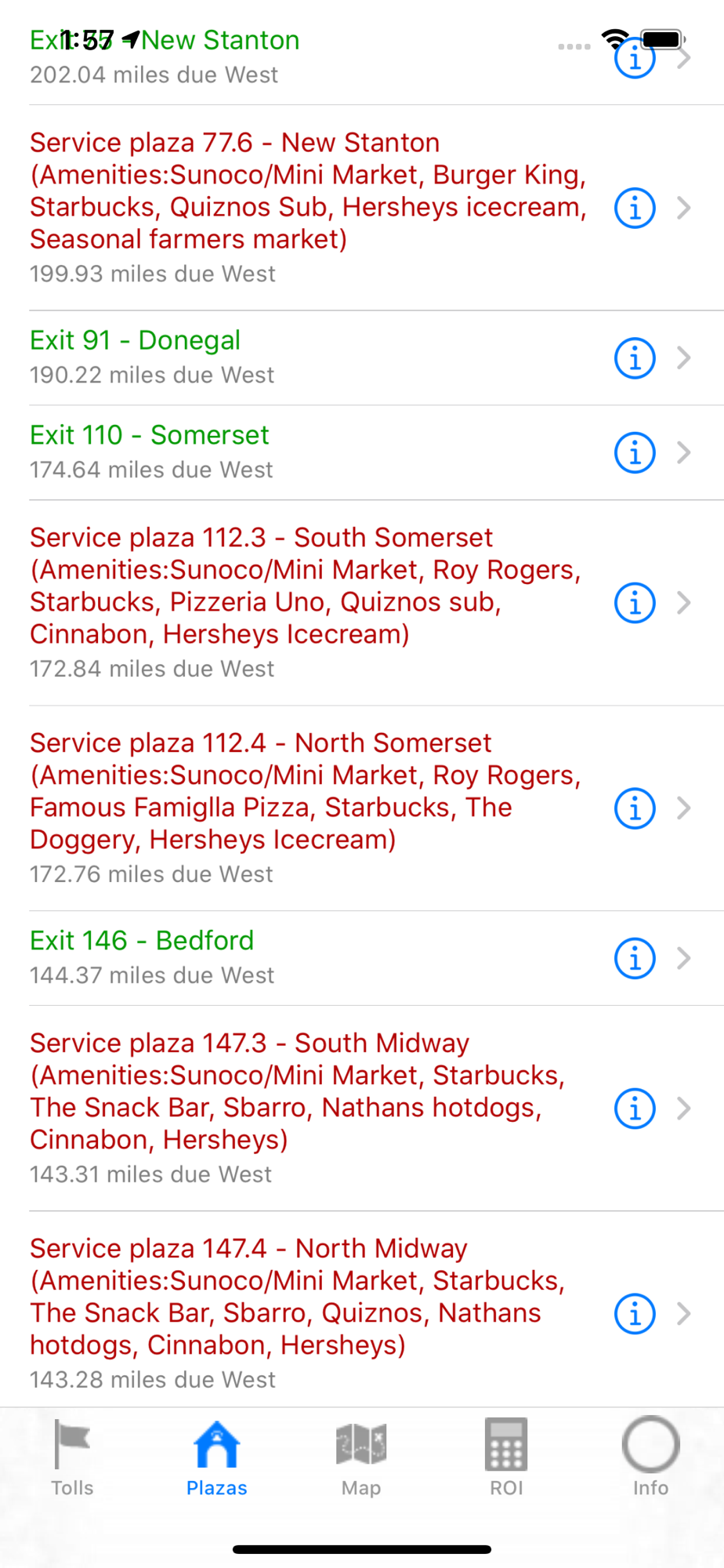Open Service plaza 147.4 North Midway

[x=362, y=1314]
